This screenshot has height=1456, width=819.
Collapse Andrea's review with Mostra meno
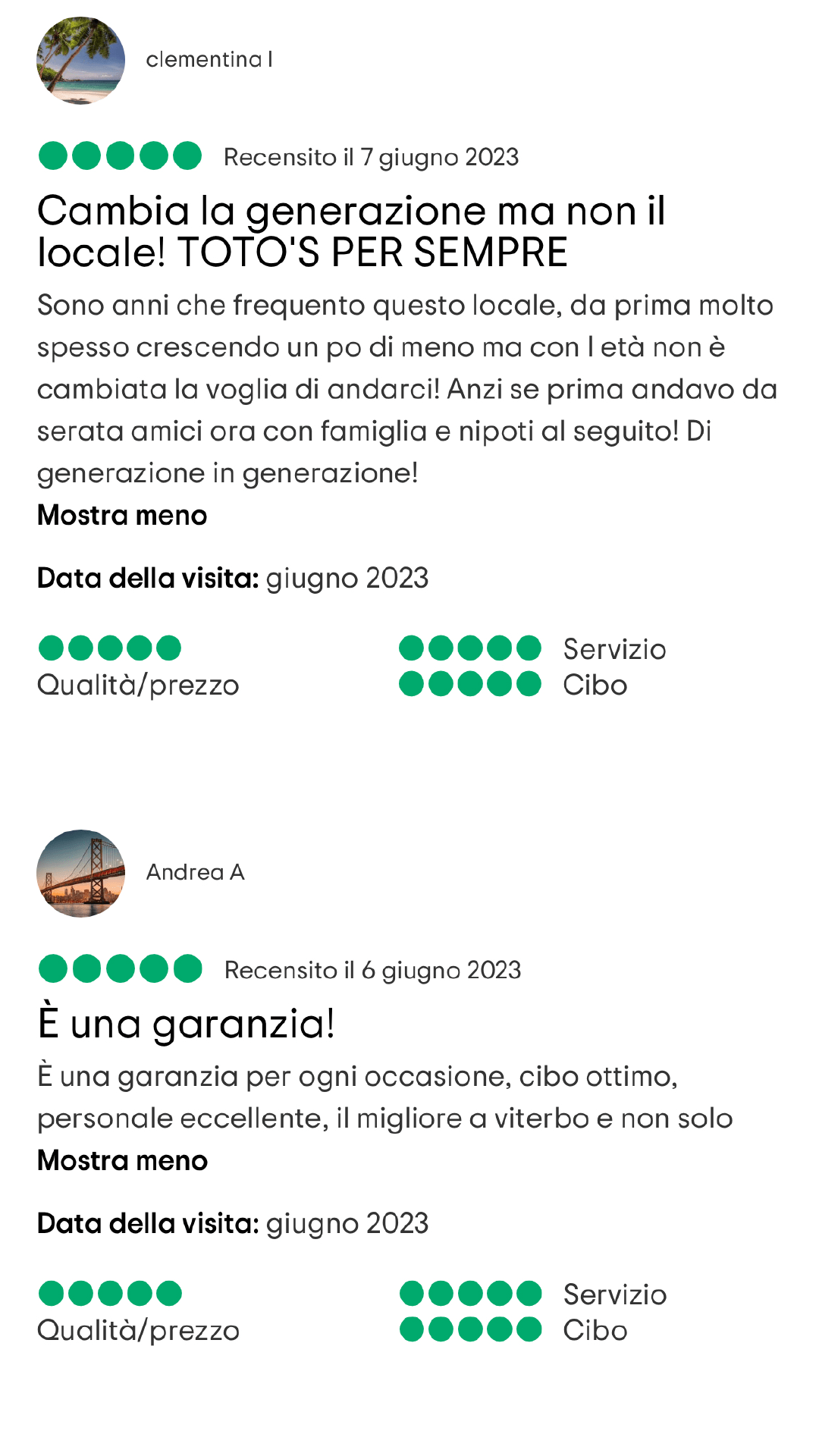(x=122, y=1161)
